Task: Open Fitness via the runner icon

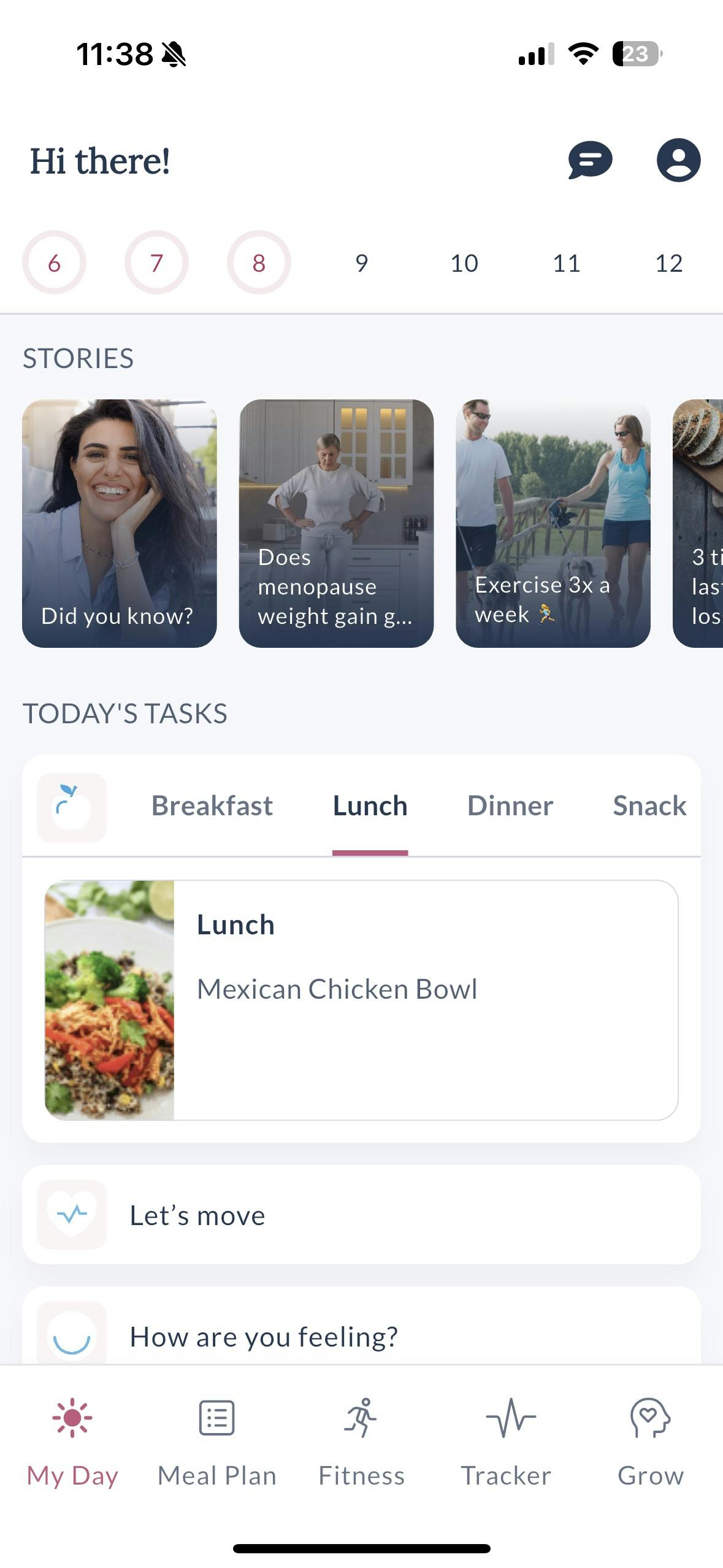Action: coord(361,1417)
